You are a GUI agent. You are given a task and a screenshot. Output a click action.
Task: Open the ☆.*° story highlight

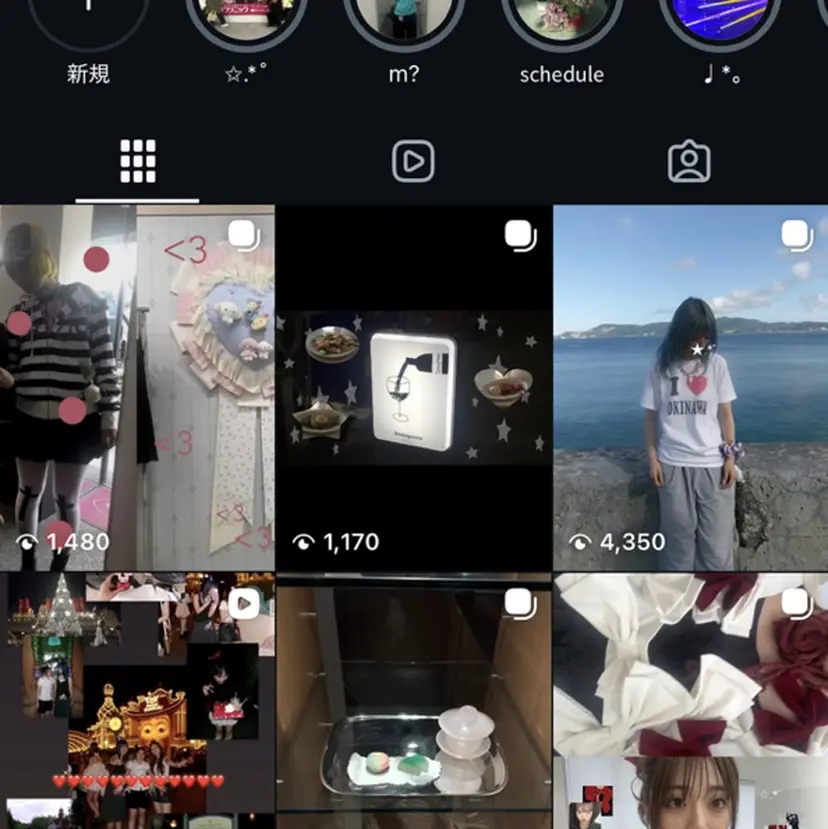[246, 20]
